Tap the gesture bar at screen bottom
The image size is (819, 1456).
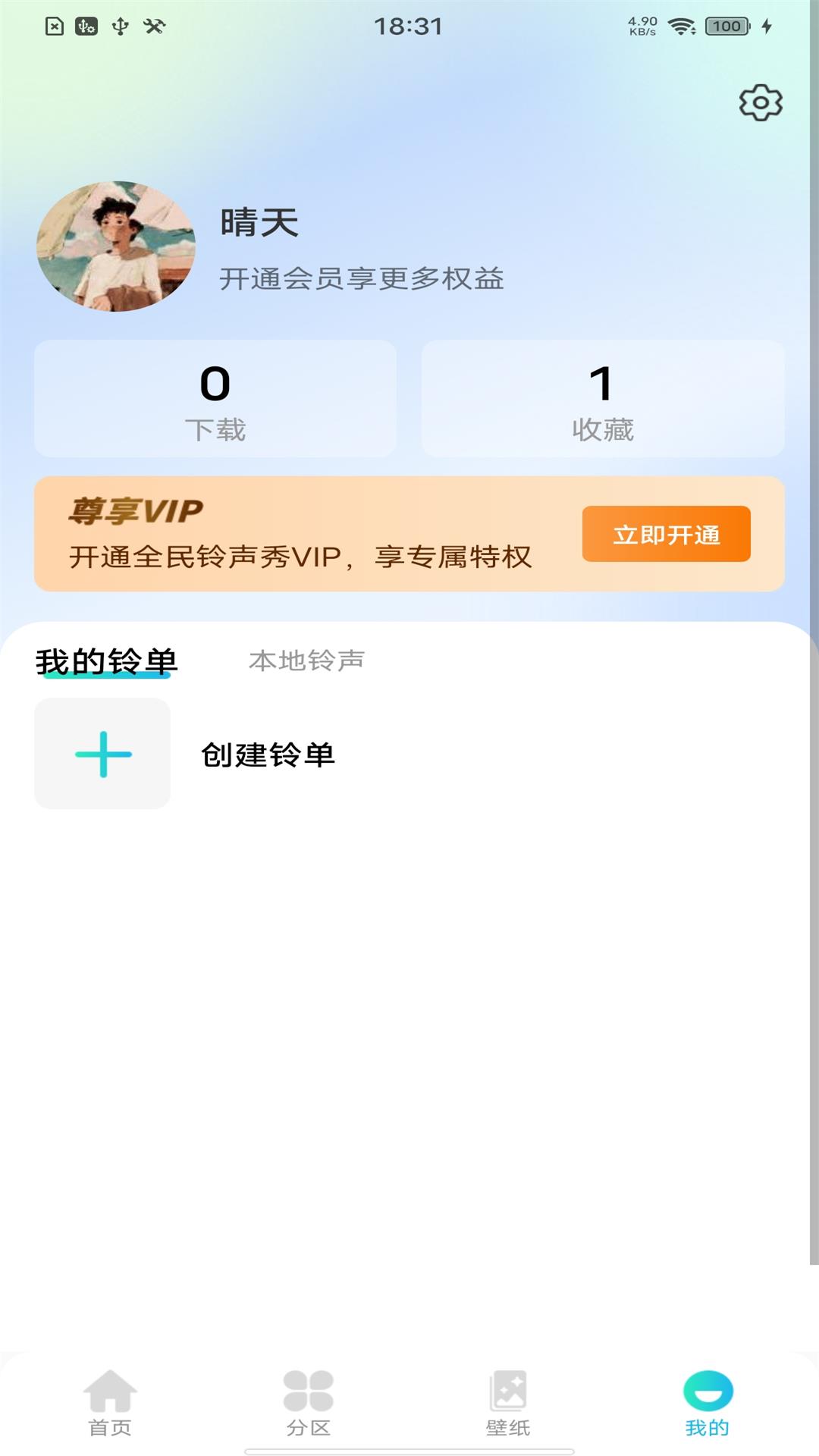pos(409,1449)
